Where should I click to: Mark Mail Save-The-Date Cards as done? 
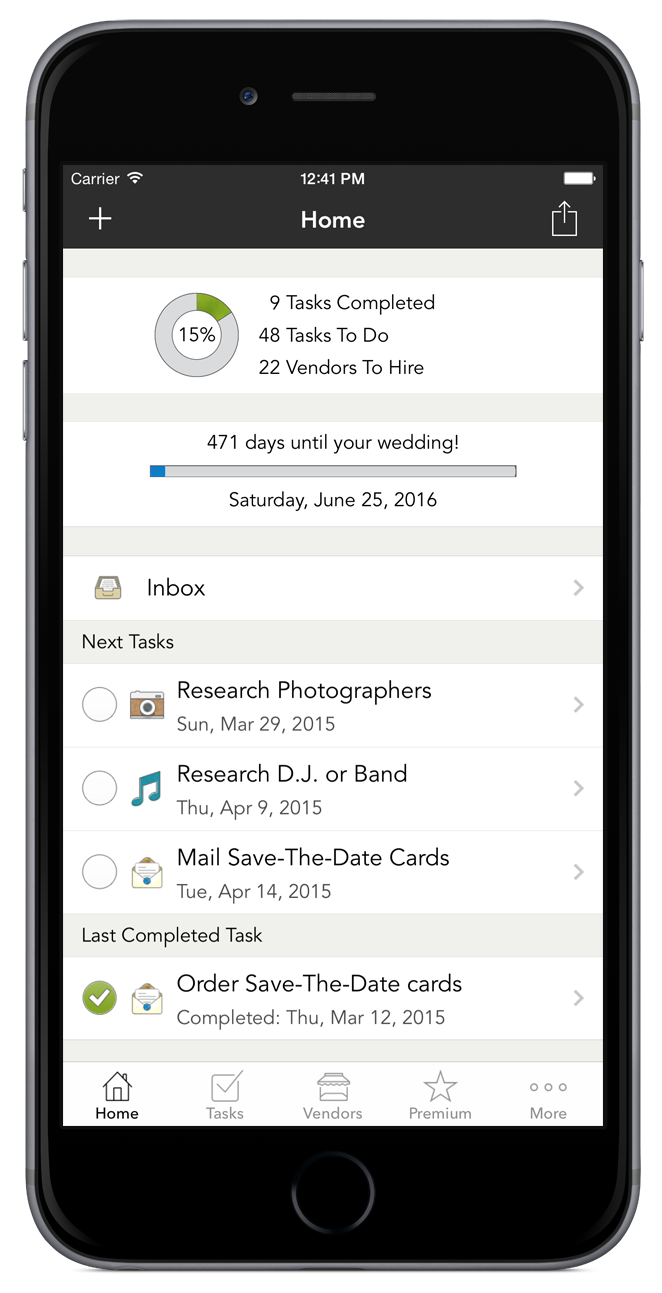[x=99, y=873]
